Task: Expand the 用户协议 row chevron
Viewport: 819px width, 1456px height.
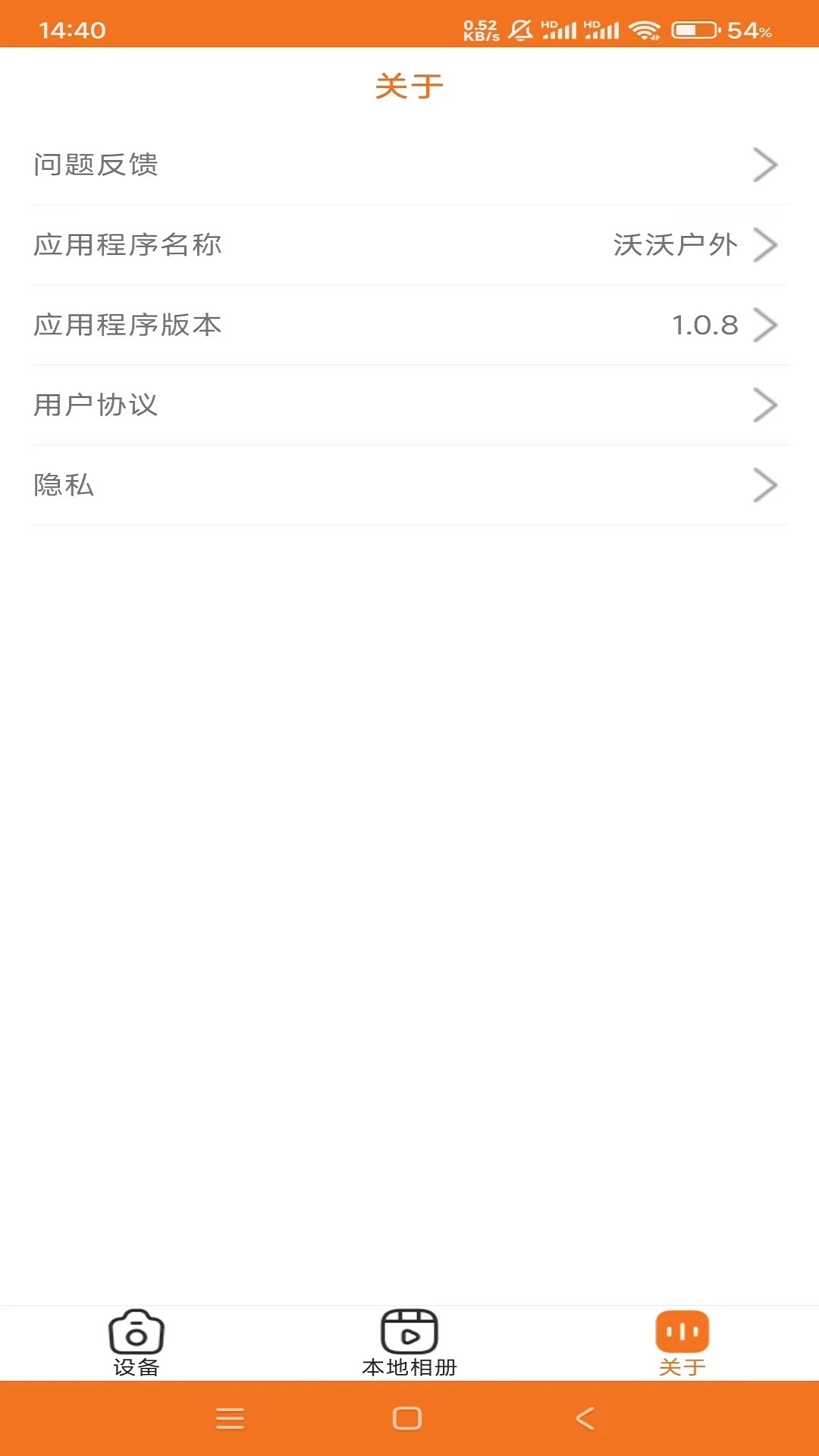Action: click(766, 406)
